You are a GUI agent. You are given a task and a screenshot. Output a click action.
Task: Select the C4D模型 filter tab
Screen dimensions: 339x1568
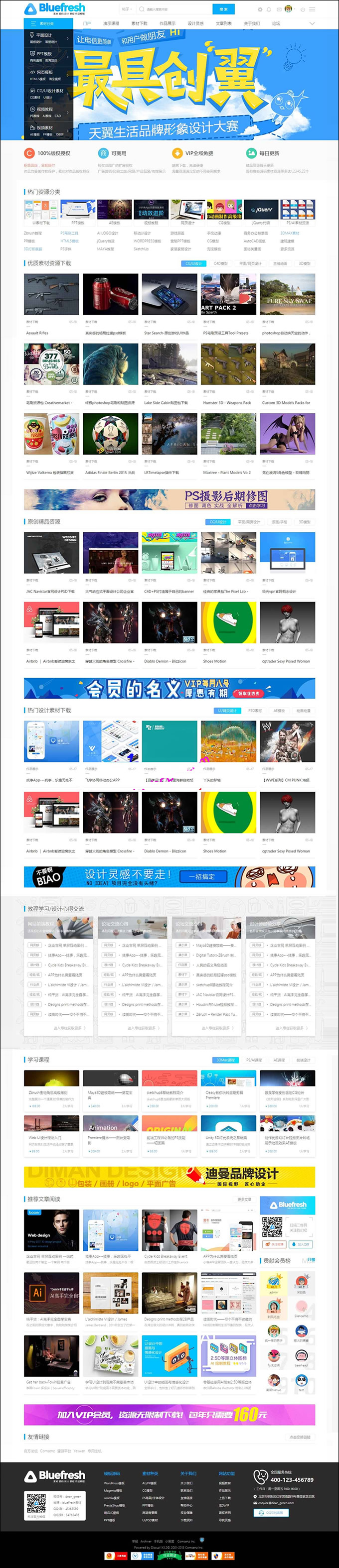click(221, 263)
